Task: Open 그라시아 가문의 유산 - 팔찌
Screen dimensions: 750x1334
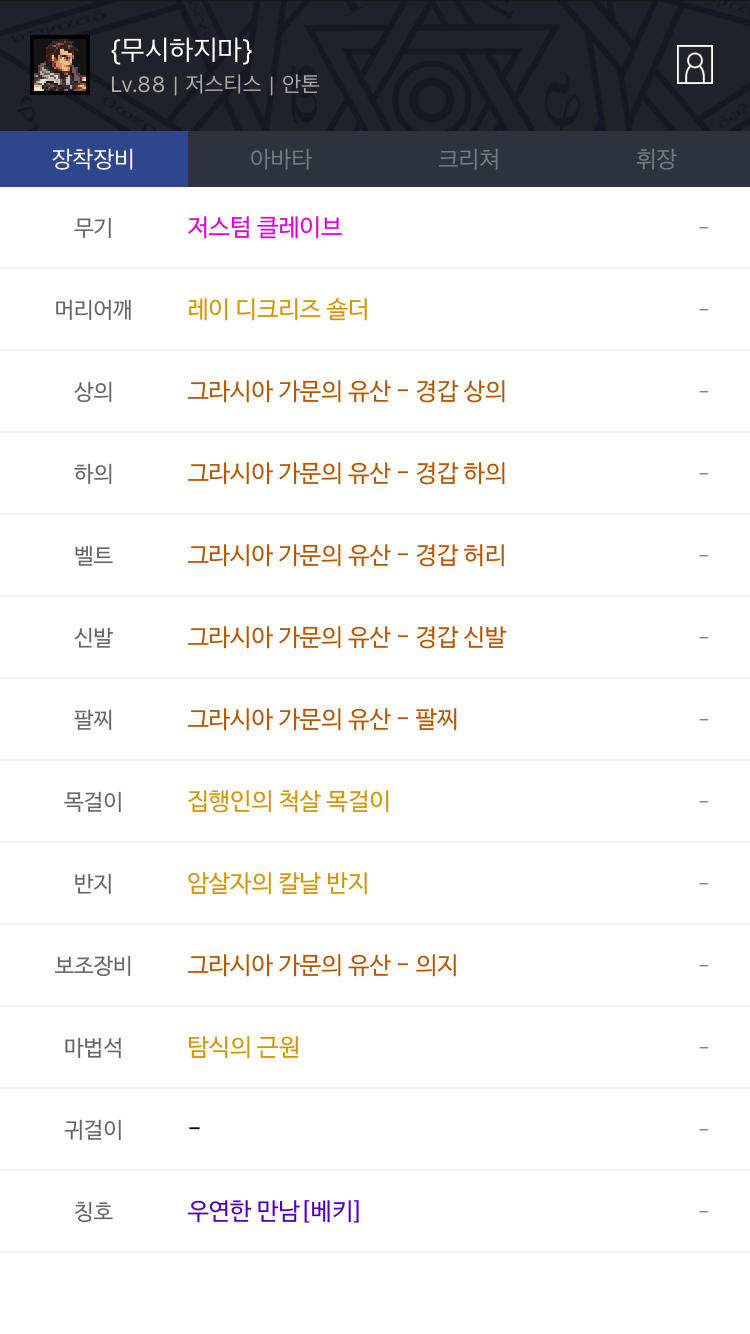Action: coord(322,719)
